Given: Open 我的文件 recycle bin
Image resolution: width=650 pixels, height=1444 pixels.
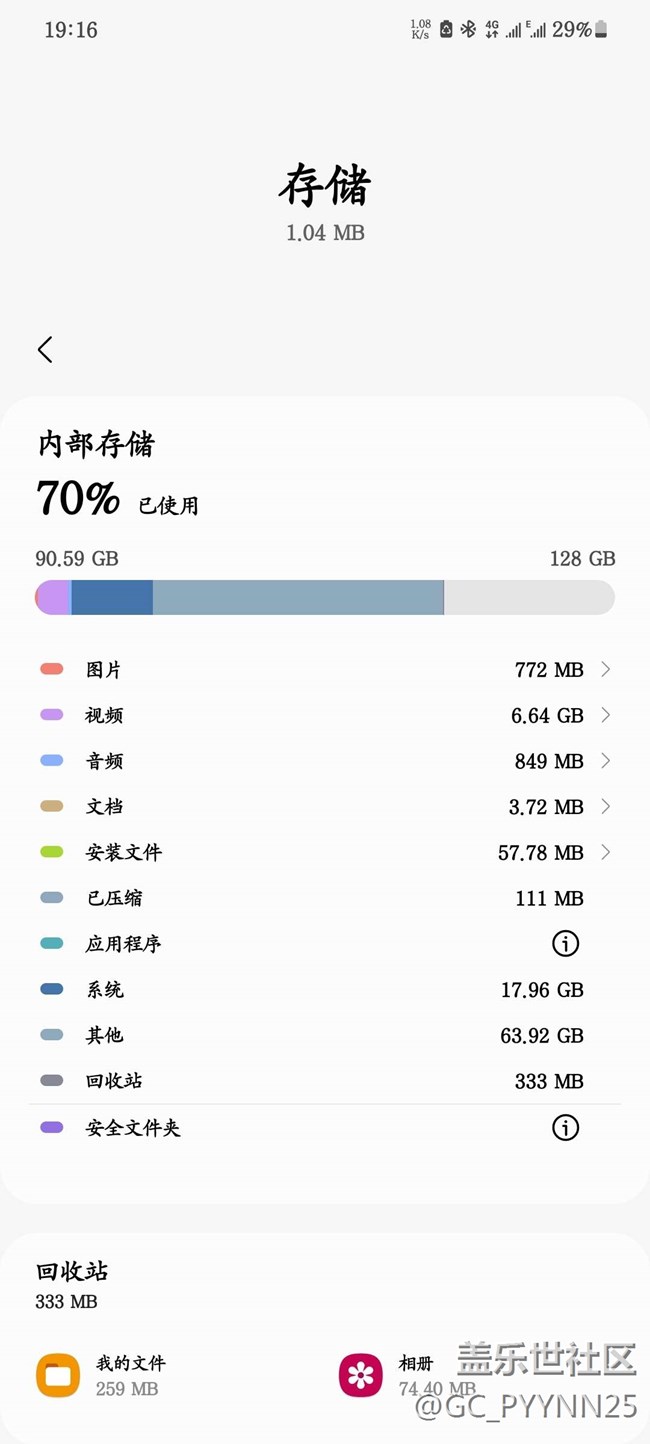Looking at the screenshot, I should pos(102,1375).
